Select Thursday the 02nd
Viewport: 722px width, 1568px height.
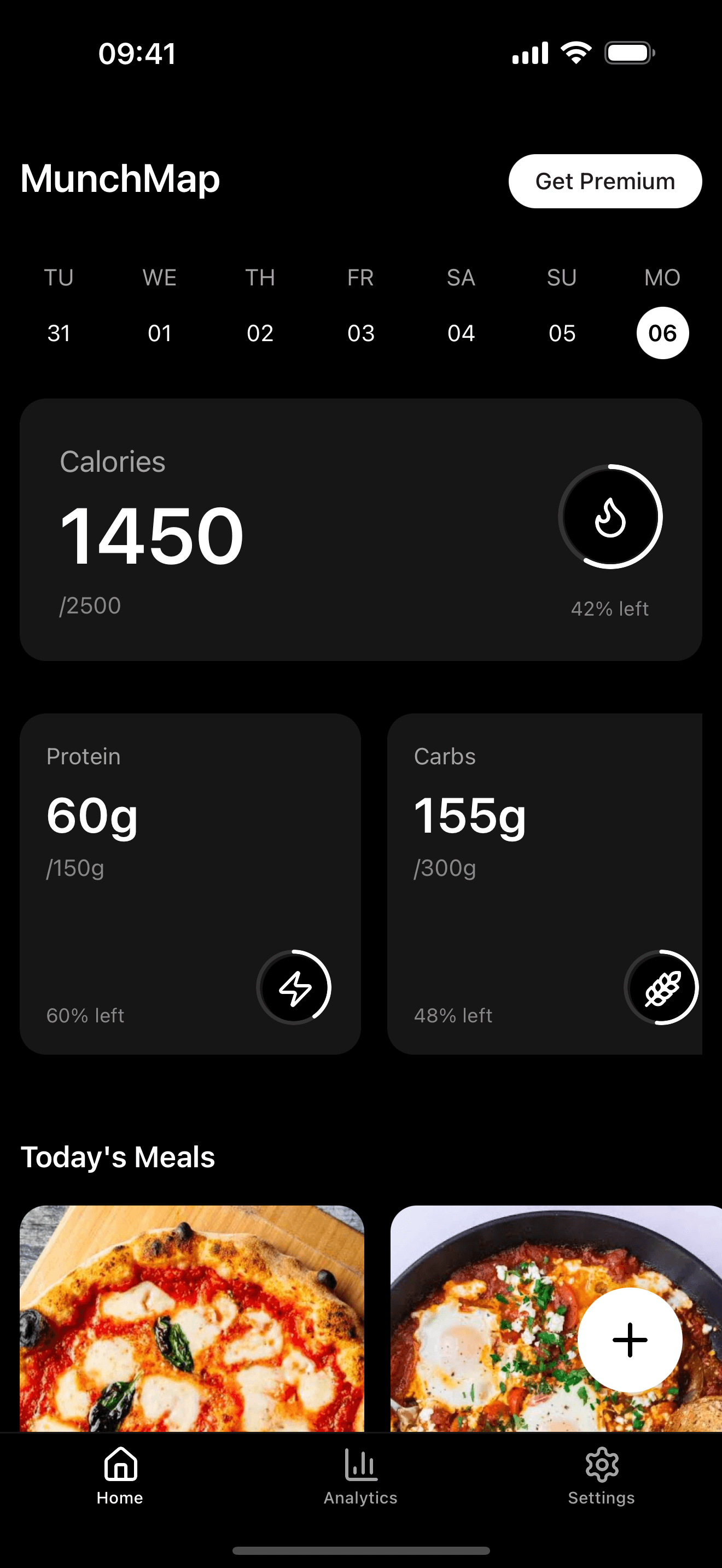pos(260,333)
